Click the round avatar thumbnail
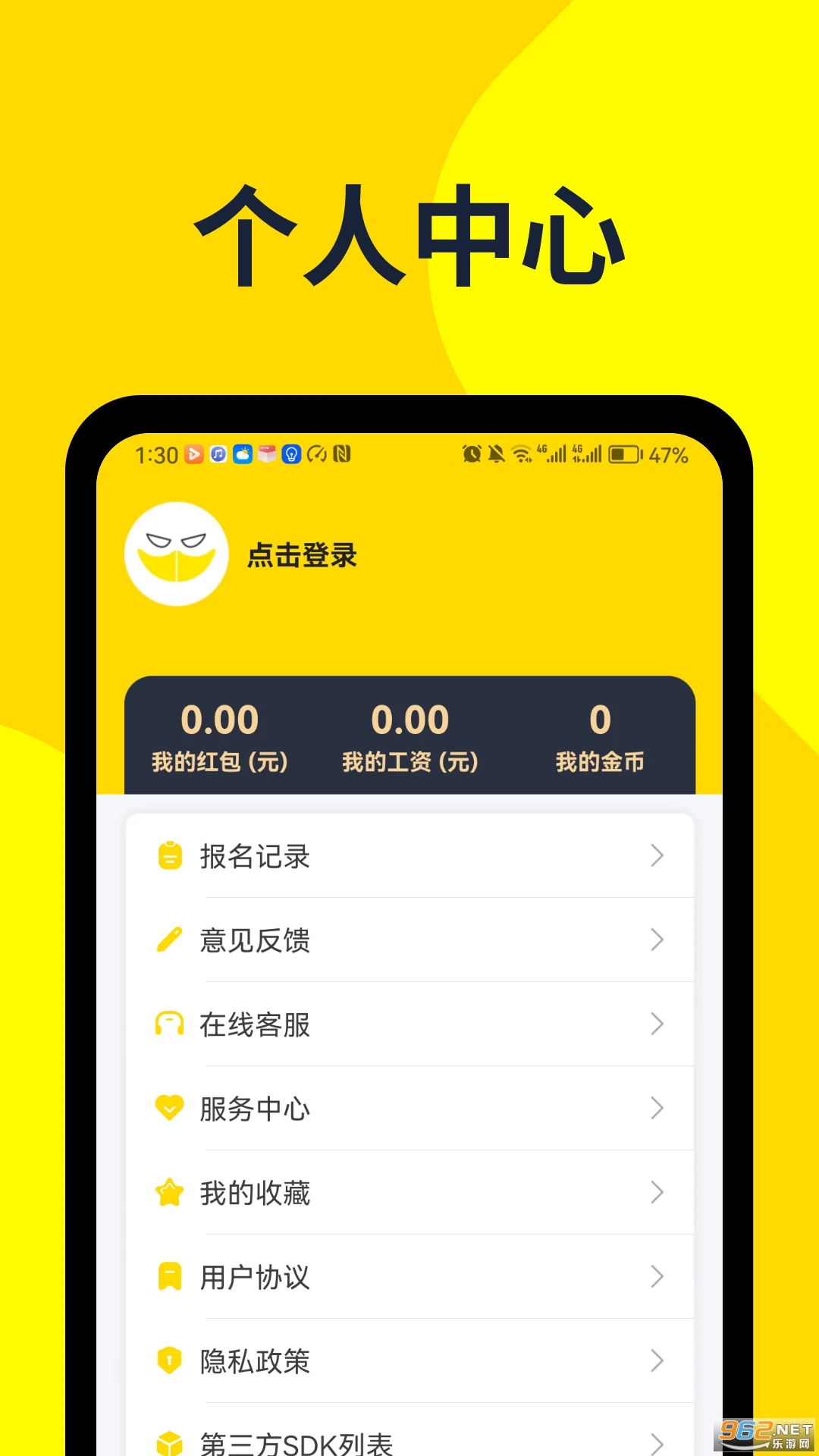Image resolution: width=819 pixels, height=1456 pixels. click(177, 555)
